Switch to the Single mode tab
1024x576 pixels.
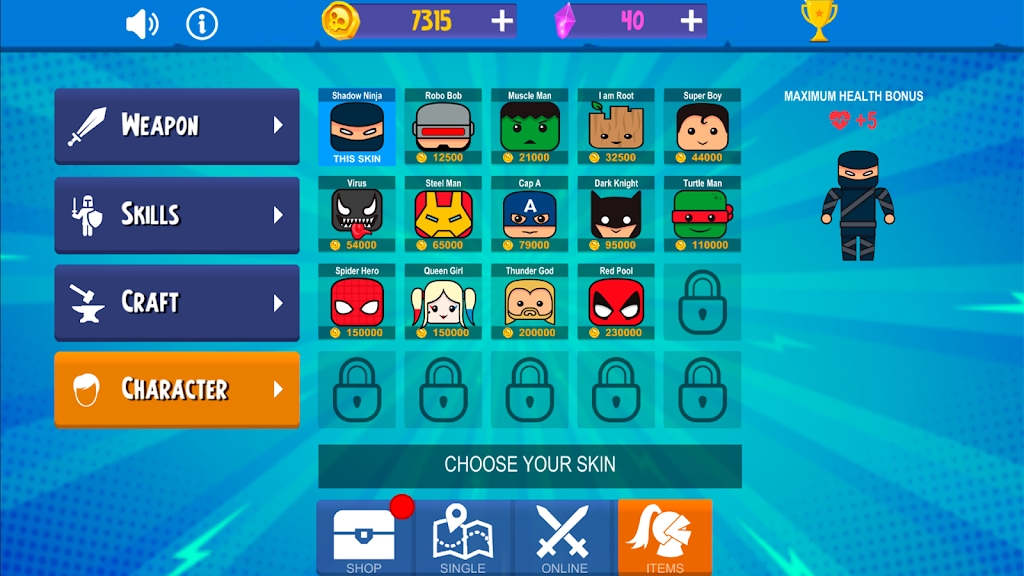click(x=463, y=538)
